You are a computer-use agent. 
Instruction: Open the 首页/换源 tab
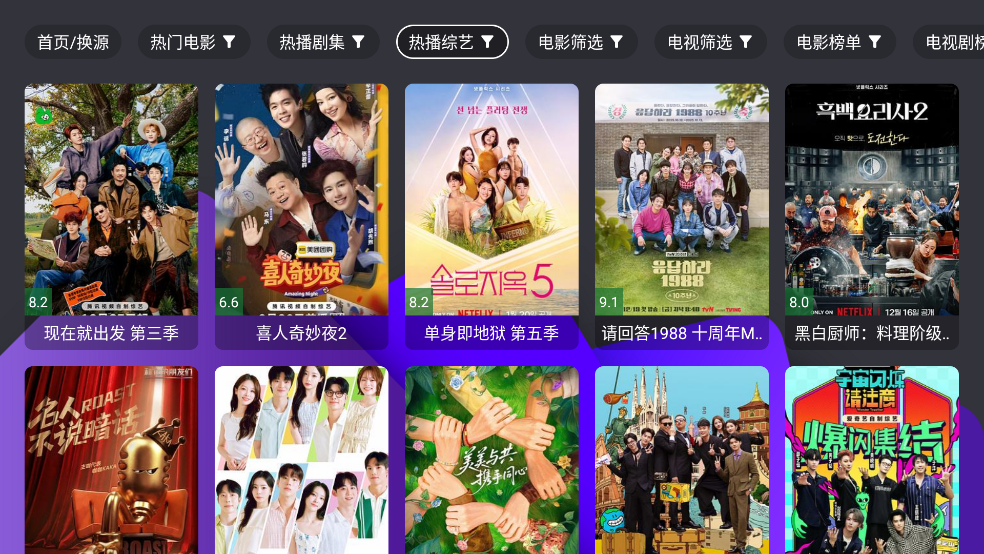(x=73, y=42)
